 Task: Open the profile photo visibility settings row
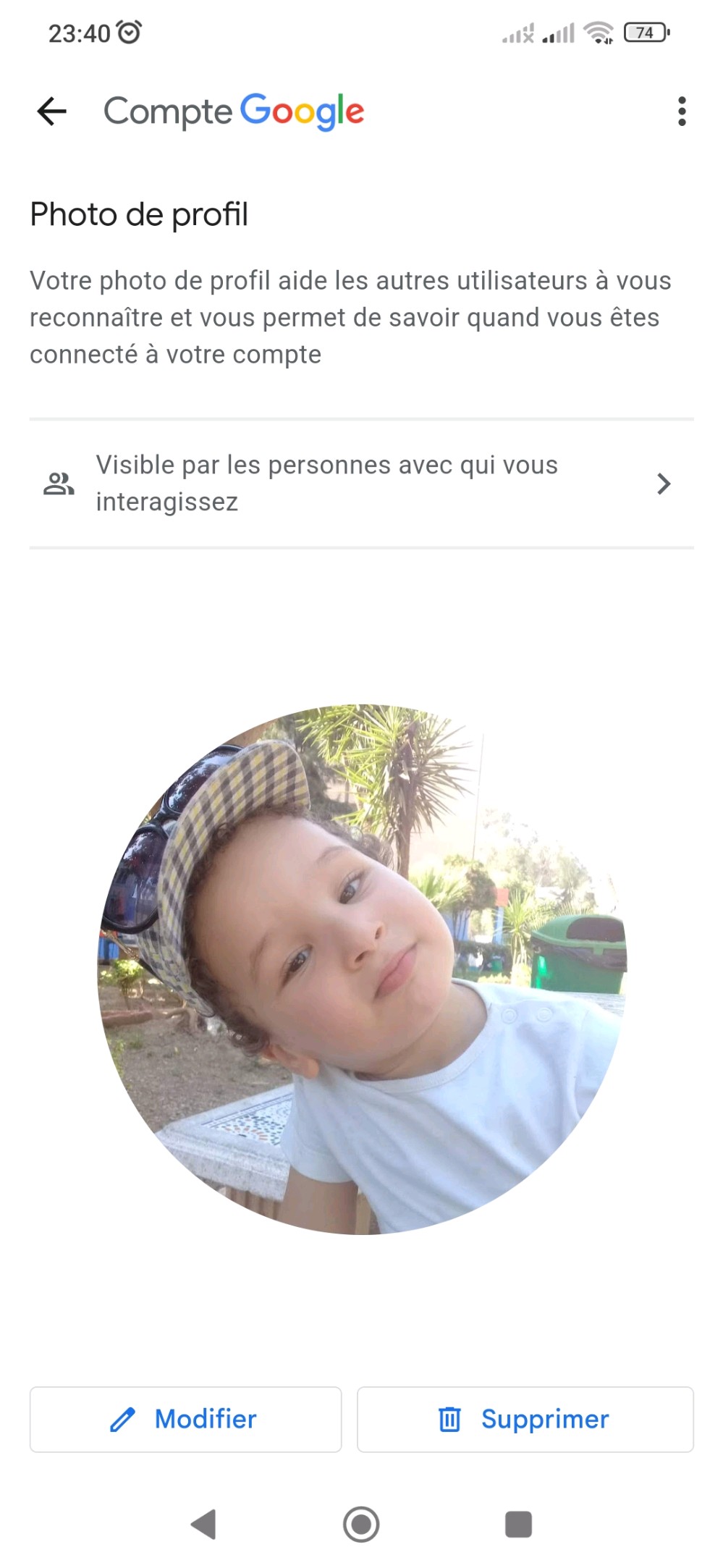[361, 484]
